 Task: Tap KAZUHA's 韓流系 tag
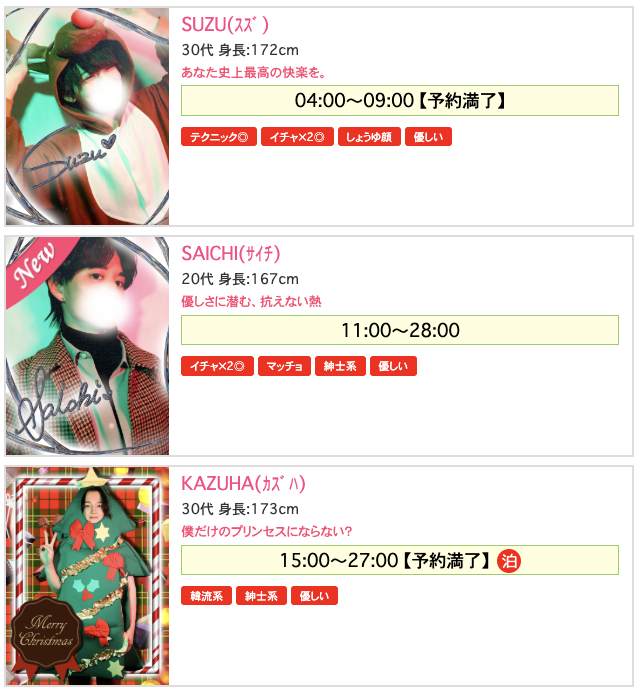207,596
